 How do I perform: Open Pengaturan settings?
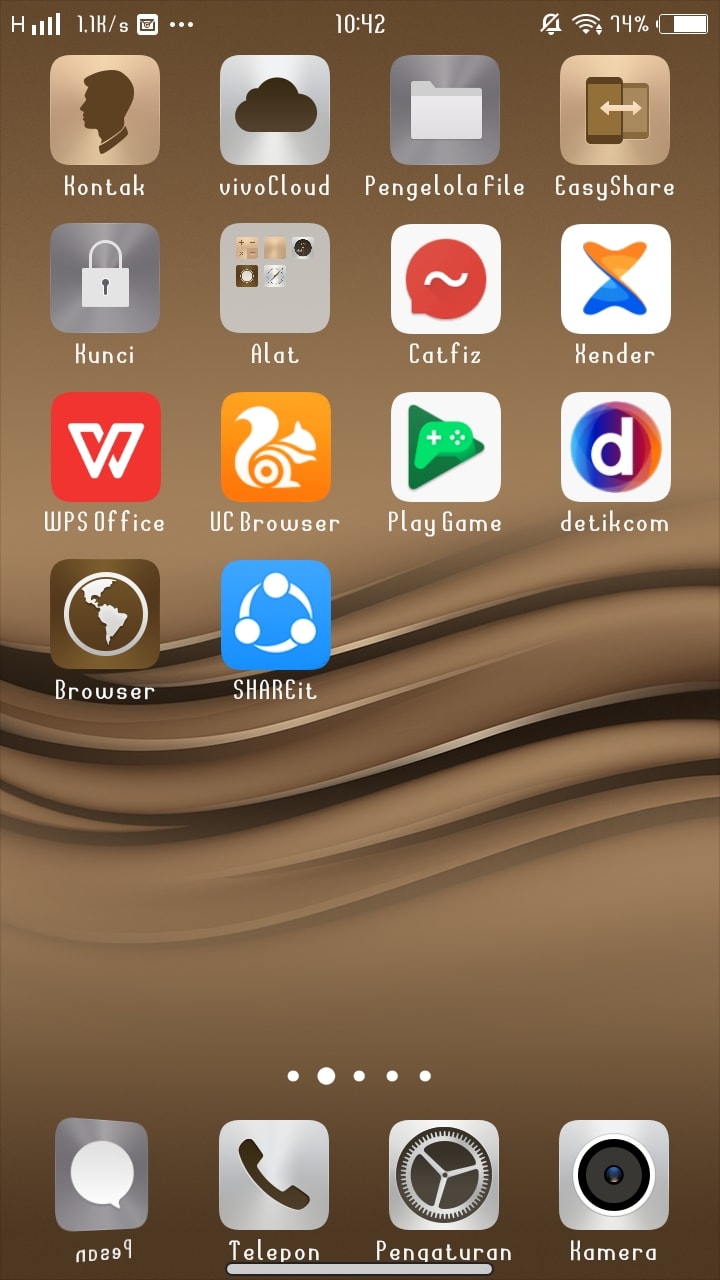444,1174
